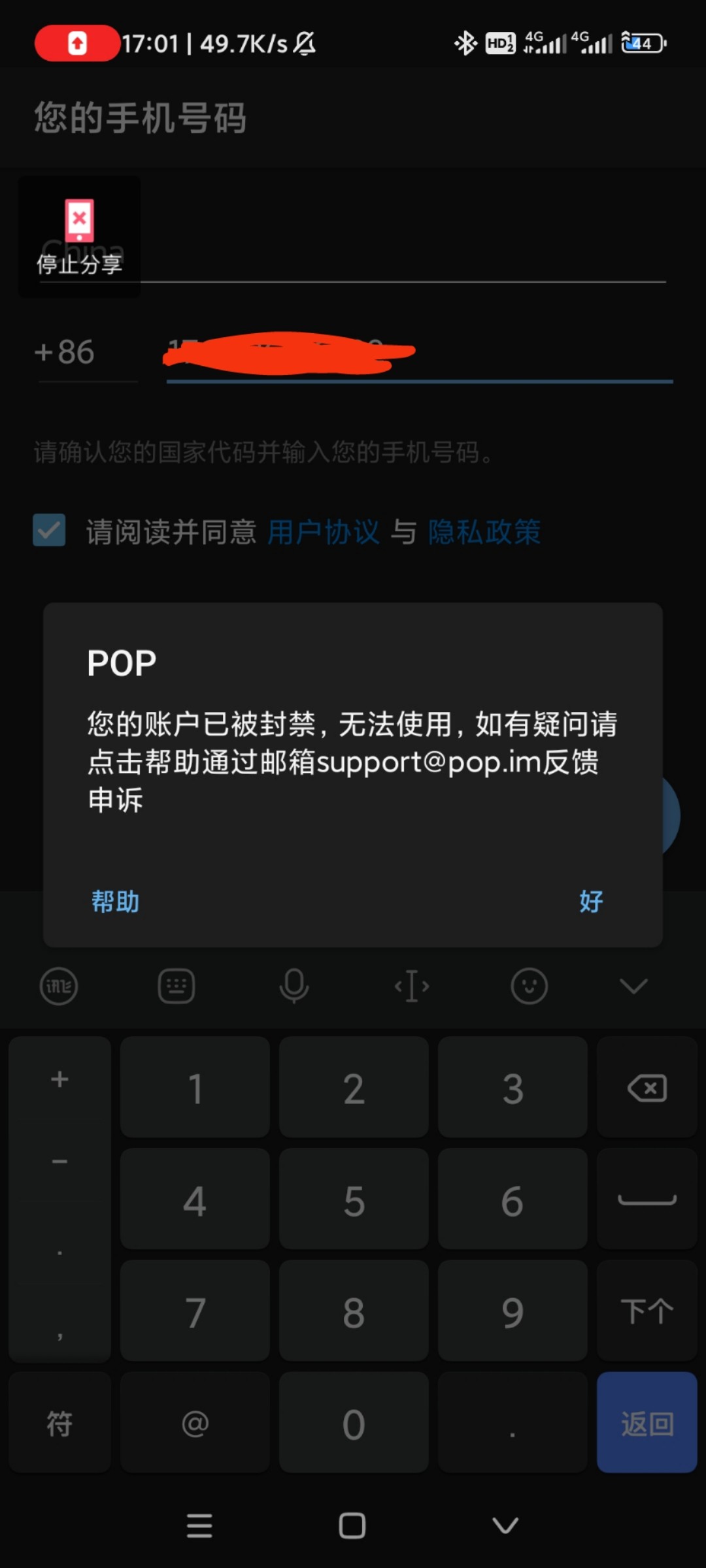The width and height of the screenshot is (706, 1568).
Task: Select the text cursor positioning icon
Action: [x=412, y=987]
